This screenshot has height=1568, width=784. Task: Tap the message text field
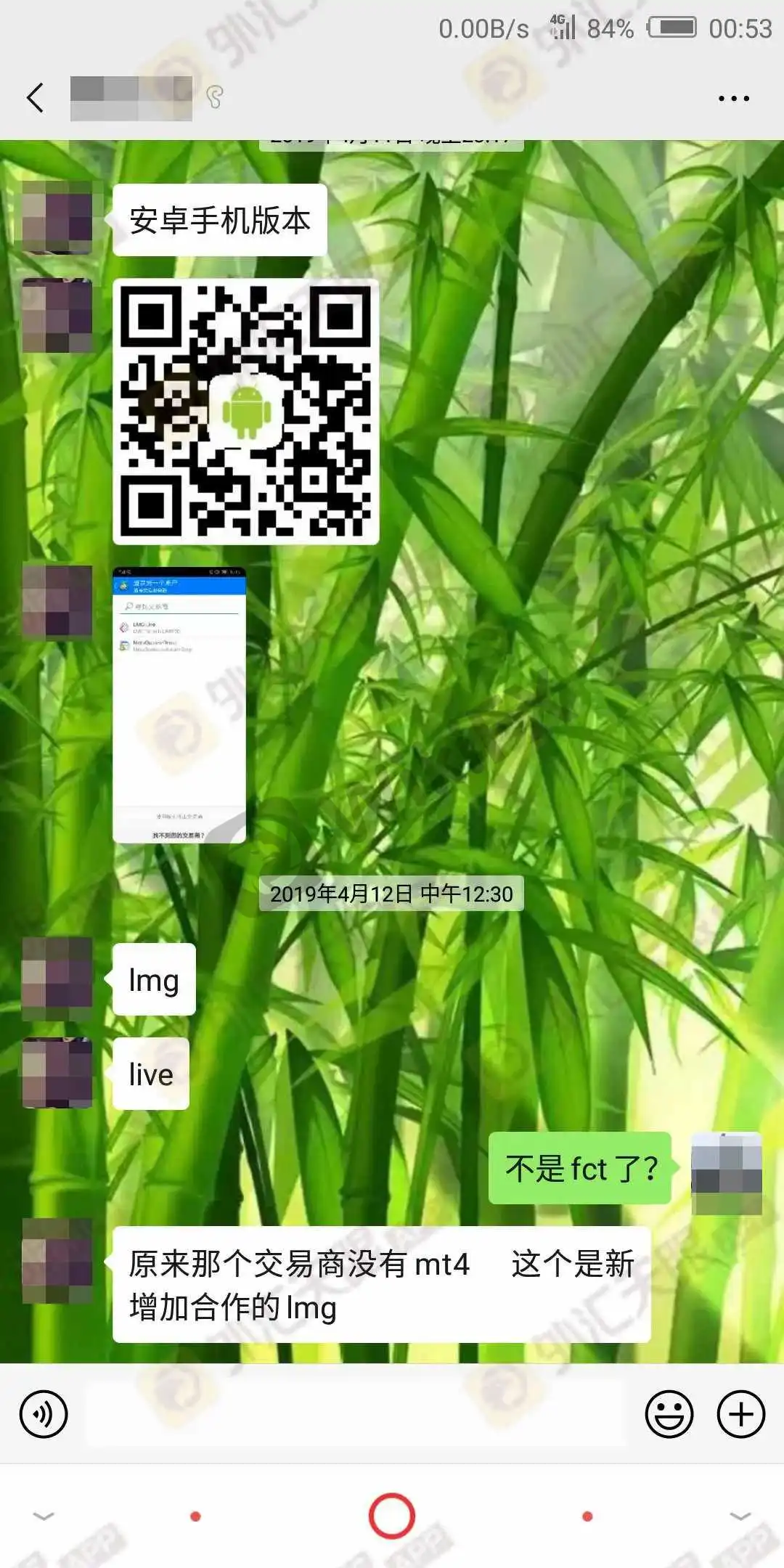(x=356, y=1414)
